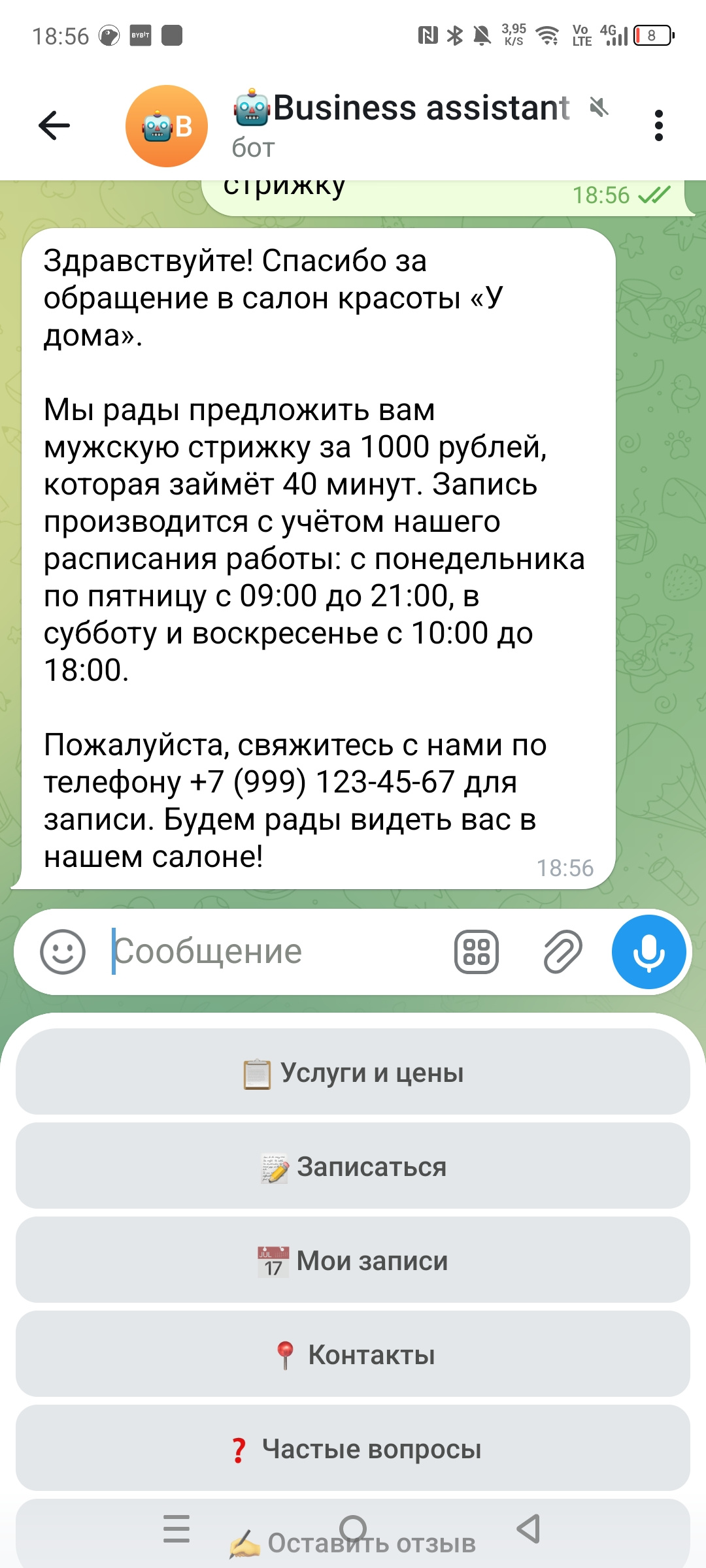Viewport: 706px width, 1568px height.
Task: Go back from the Business assistant chat
Action: (54, 125)
